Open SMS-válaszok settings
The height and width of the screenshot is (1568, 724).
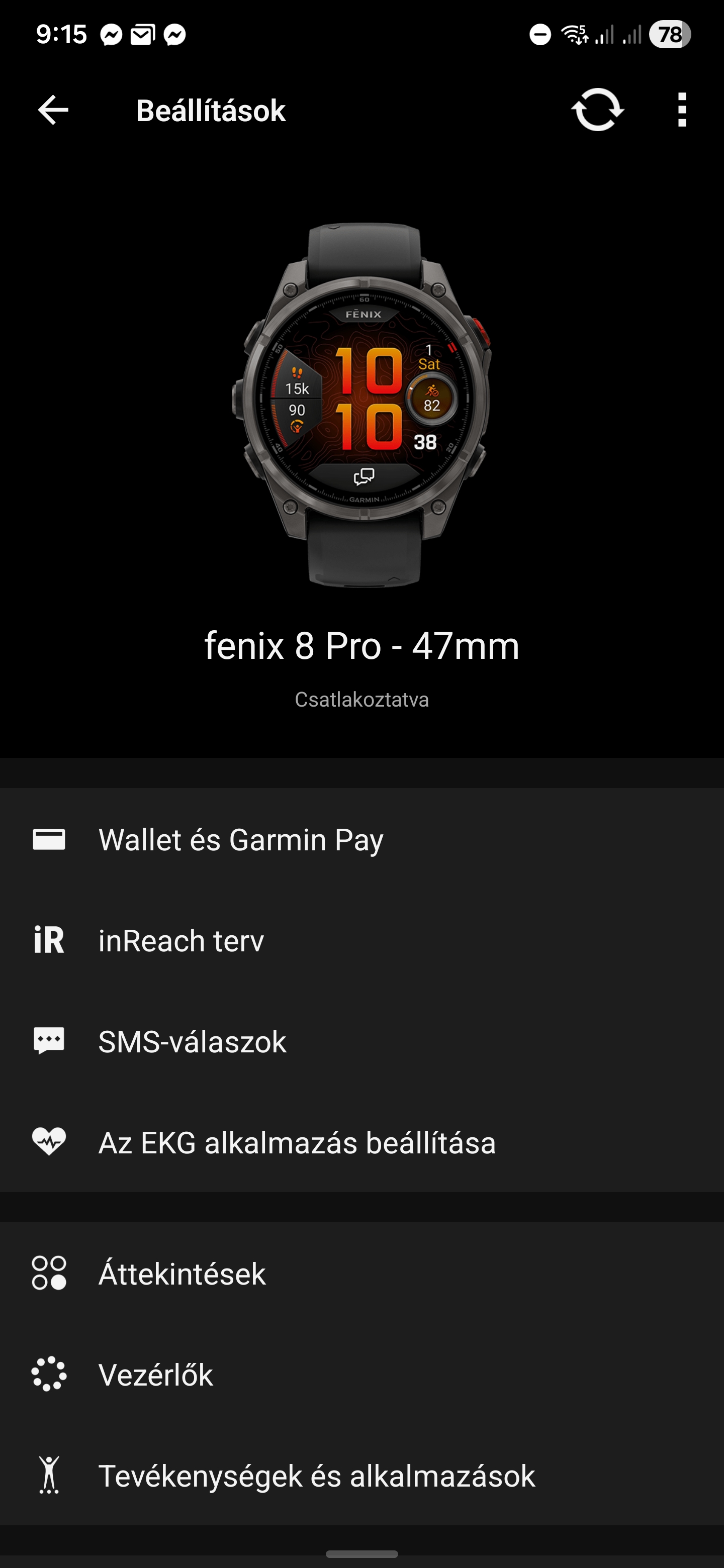361,1041
